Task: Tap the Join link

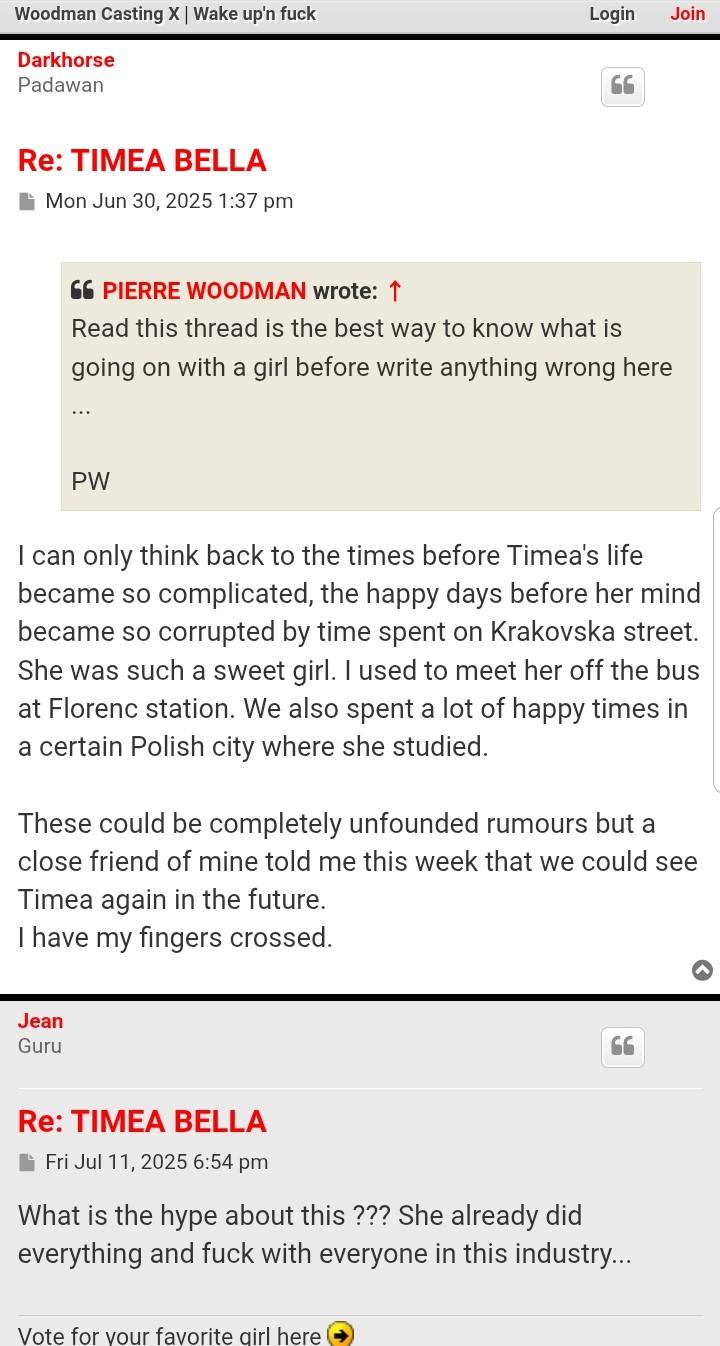Action: coord(687,14)
